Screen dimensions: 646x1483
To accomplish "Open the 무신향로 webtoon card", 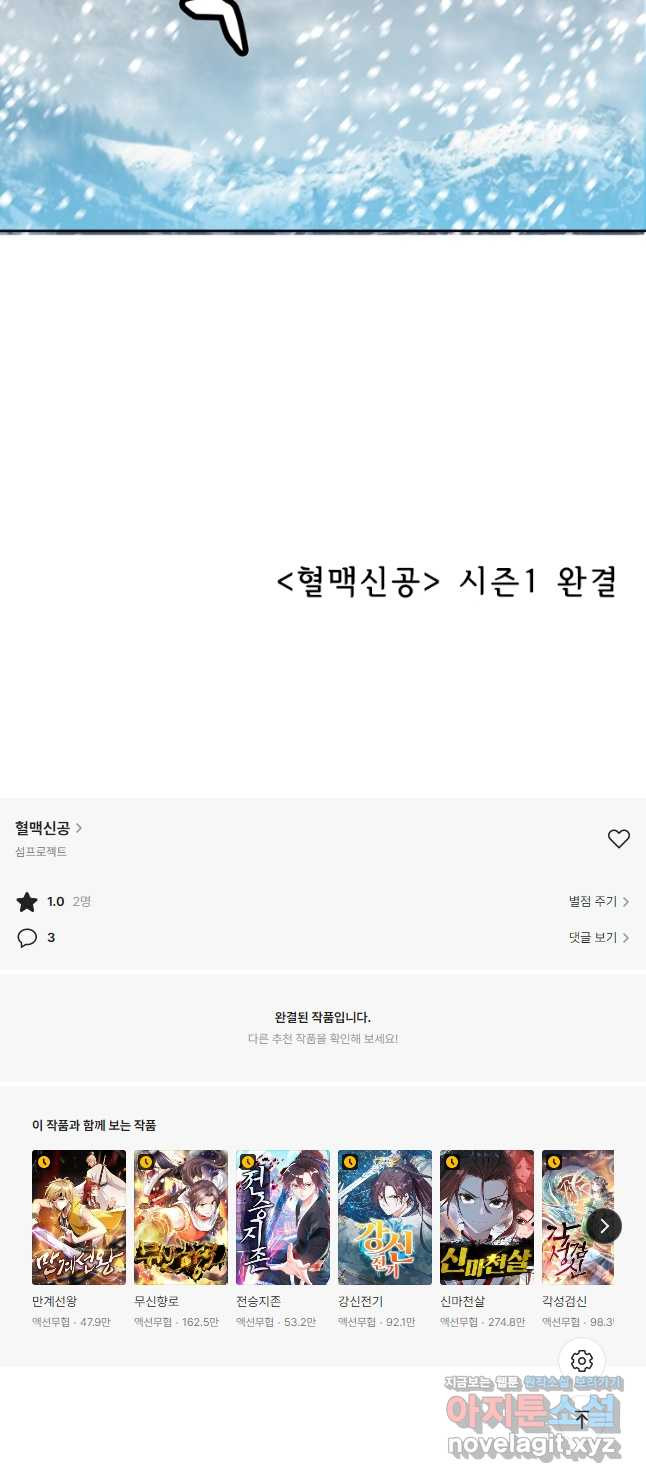I will pos(181,1217).
